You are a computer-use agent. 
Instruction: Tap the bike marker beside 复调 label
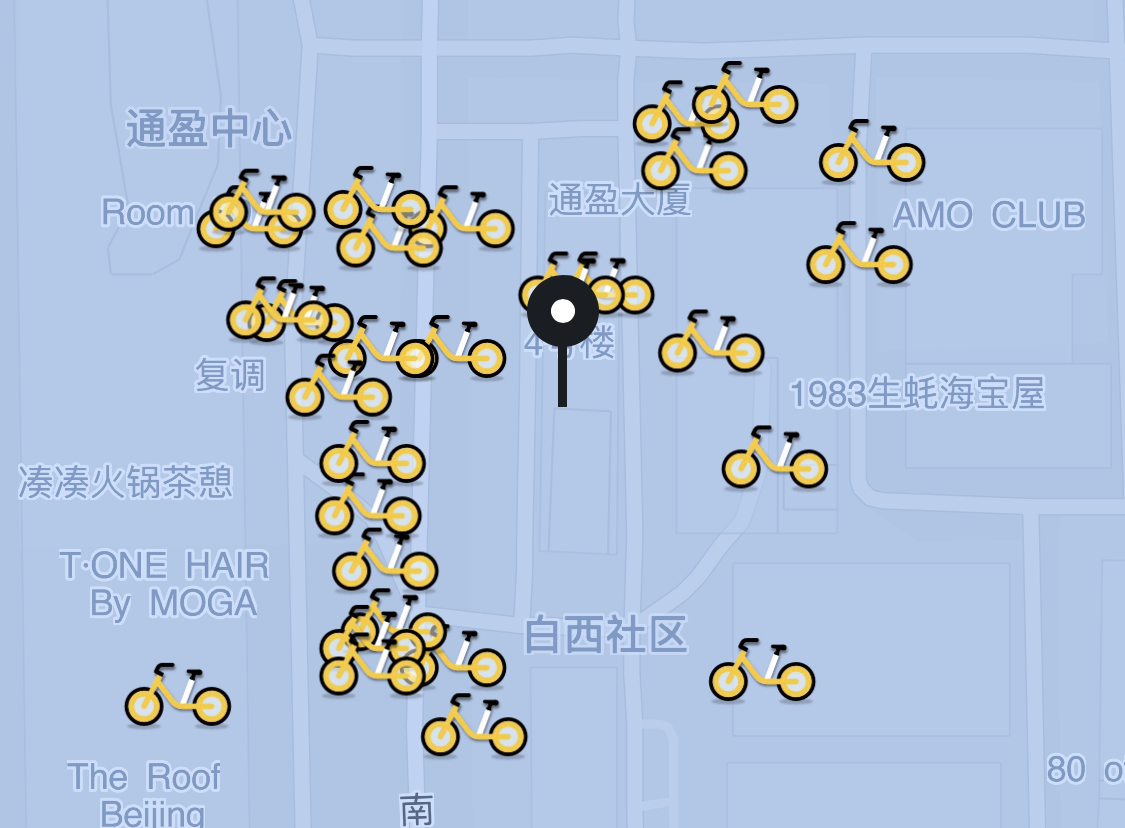(x=338, y=388)
